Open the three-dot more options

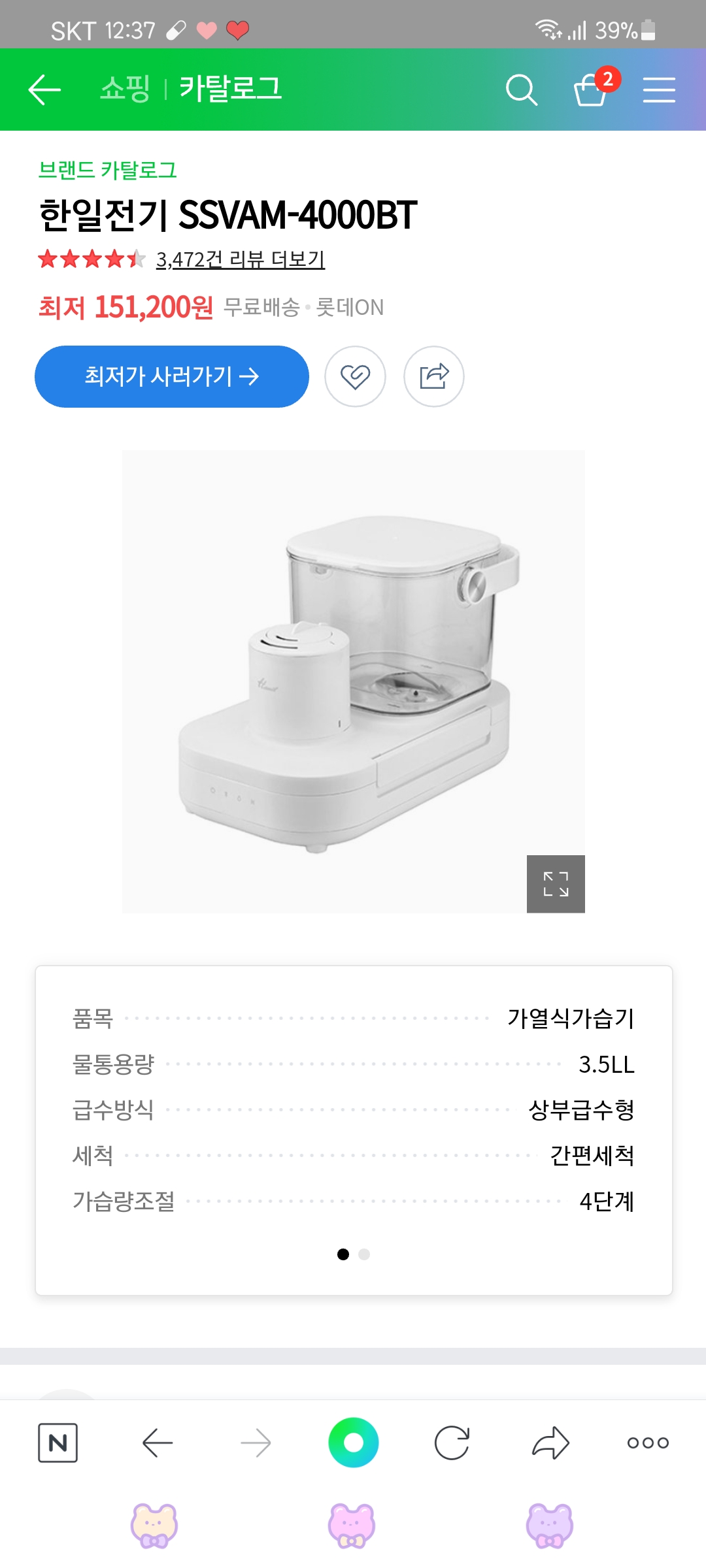[648, 1443]
